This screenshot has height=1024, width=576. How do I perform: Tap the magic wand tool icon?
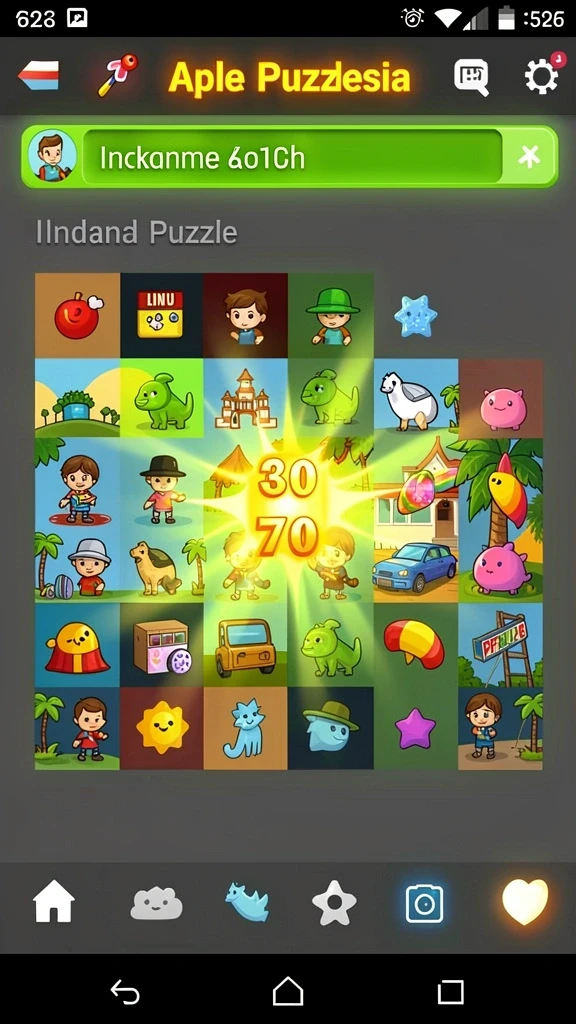118,75
